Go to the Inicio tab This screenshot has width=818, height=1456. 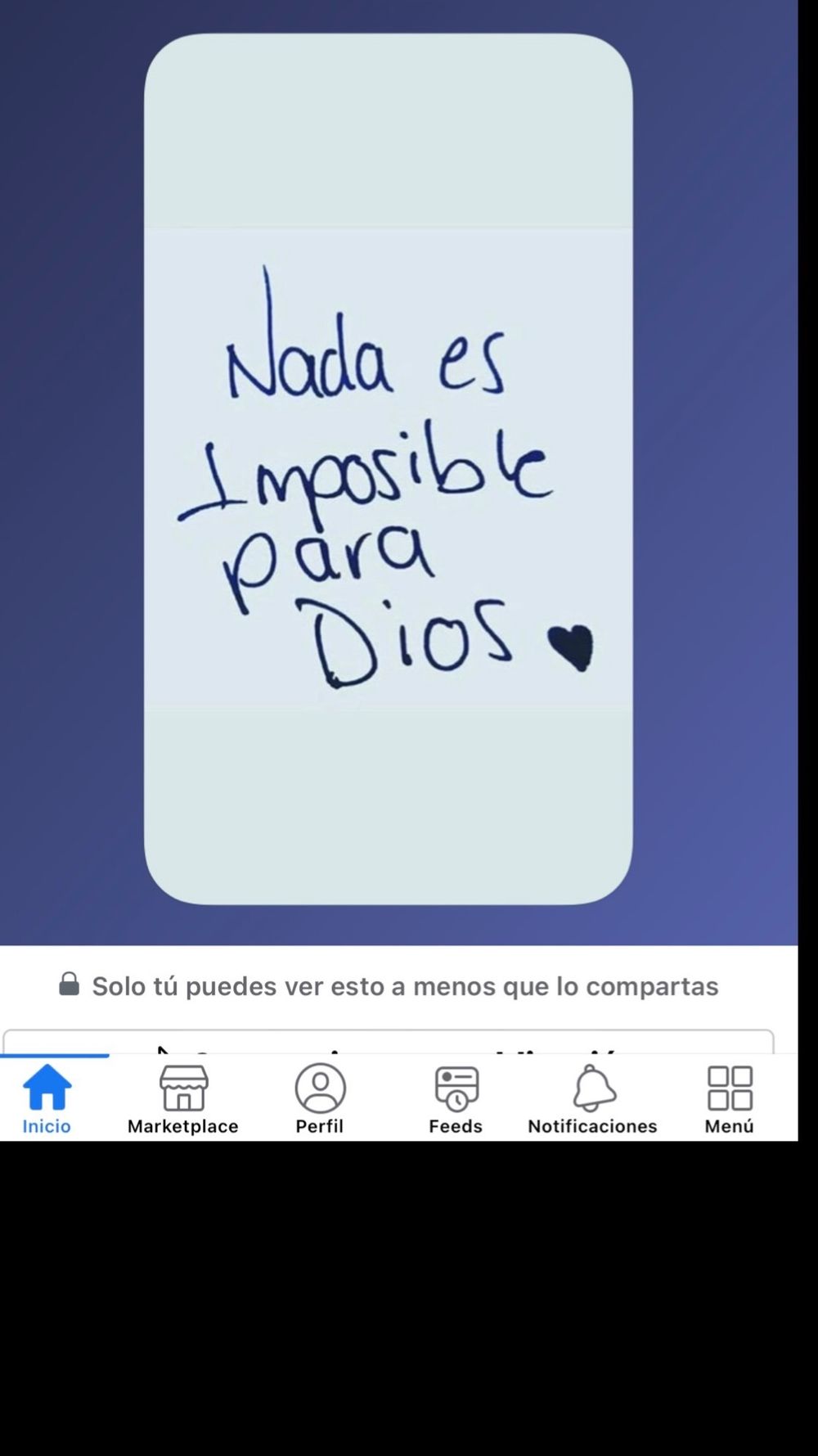pyautogui.click(x=47, y=1098)
